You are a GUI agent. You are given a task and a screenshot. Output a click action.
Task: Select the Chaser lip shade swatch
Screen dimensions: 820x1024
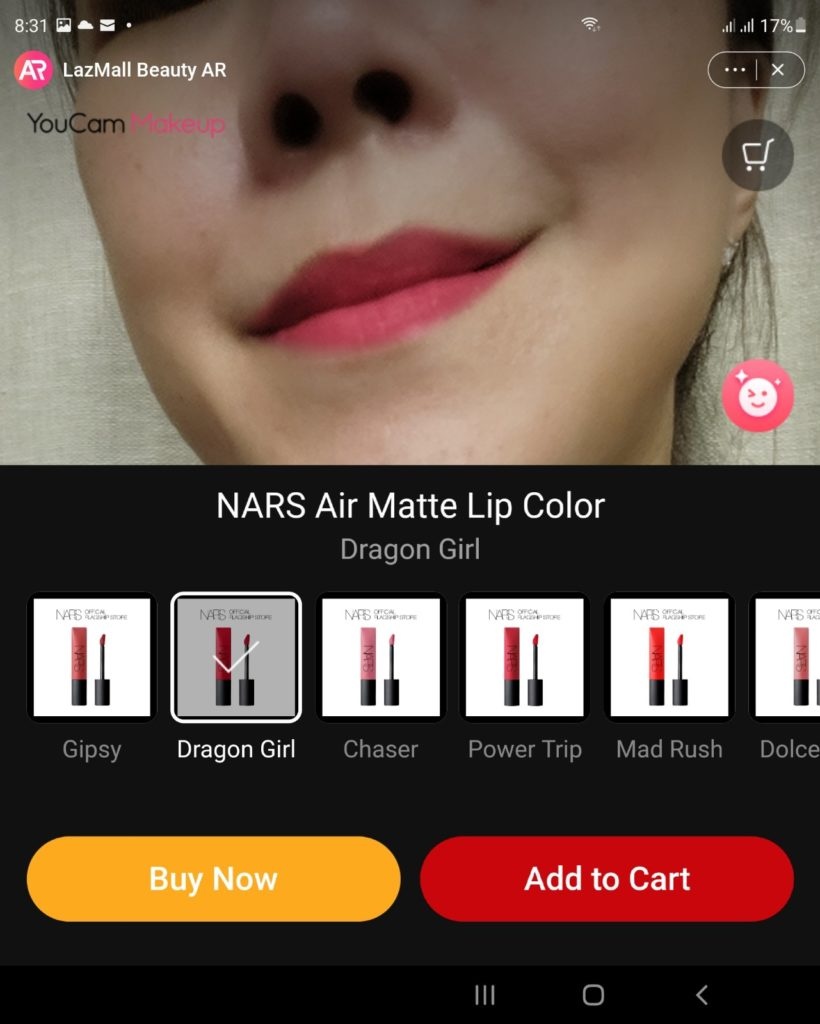tap(380, 656)
